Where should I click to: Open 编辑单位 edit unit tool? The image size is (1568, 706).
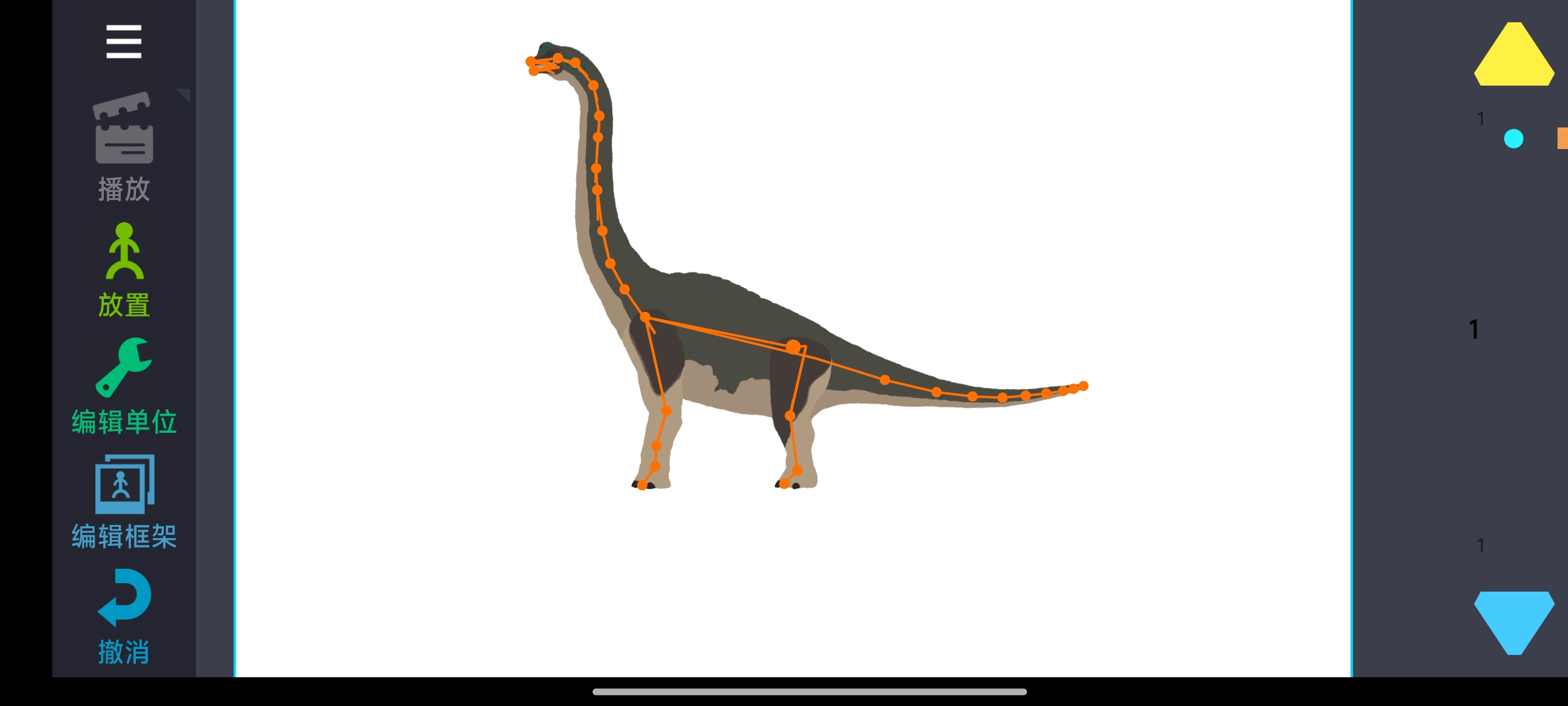(123, 386)
